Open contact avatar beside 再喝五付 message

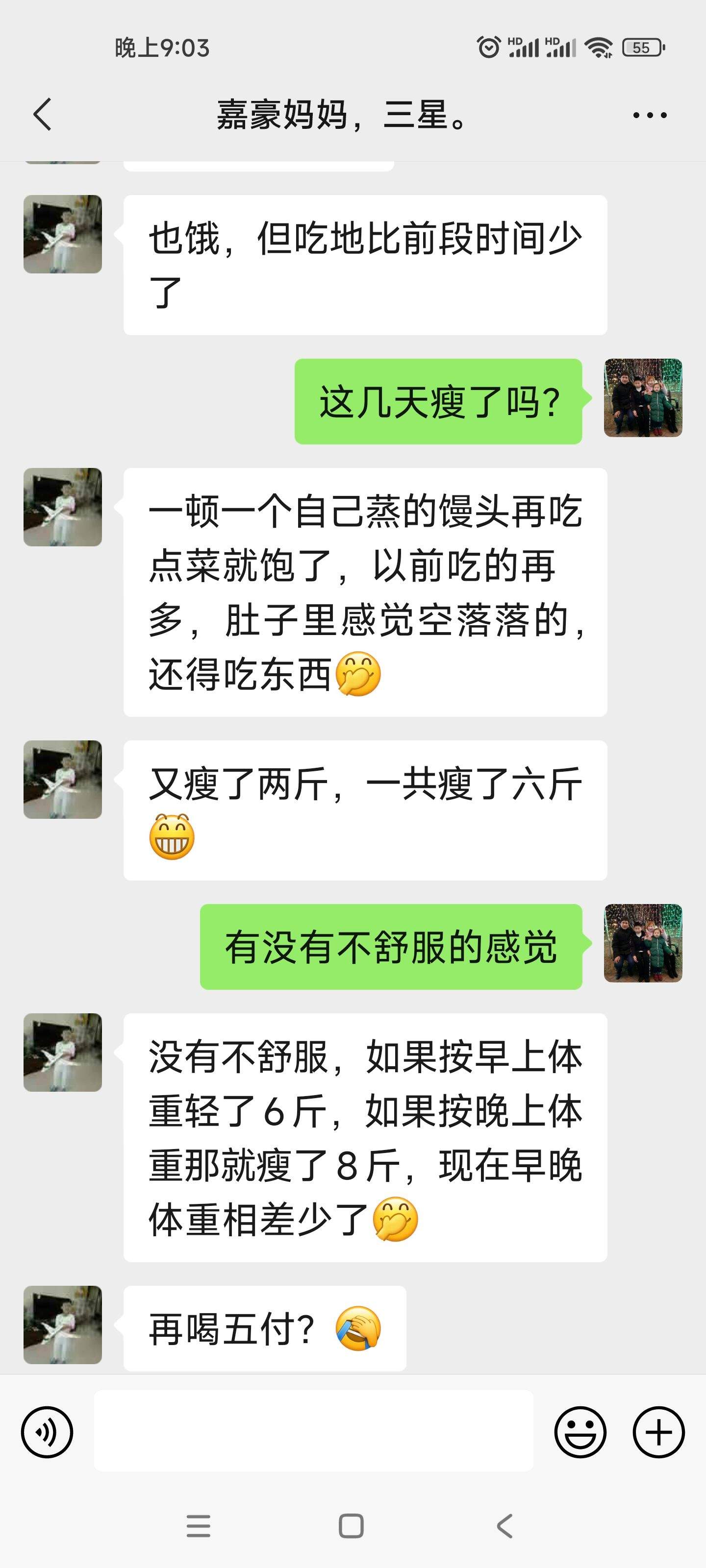tap(63, 1324)
